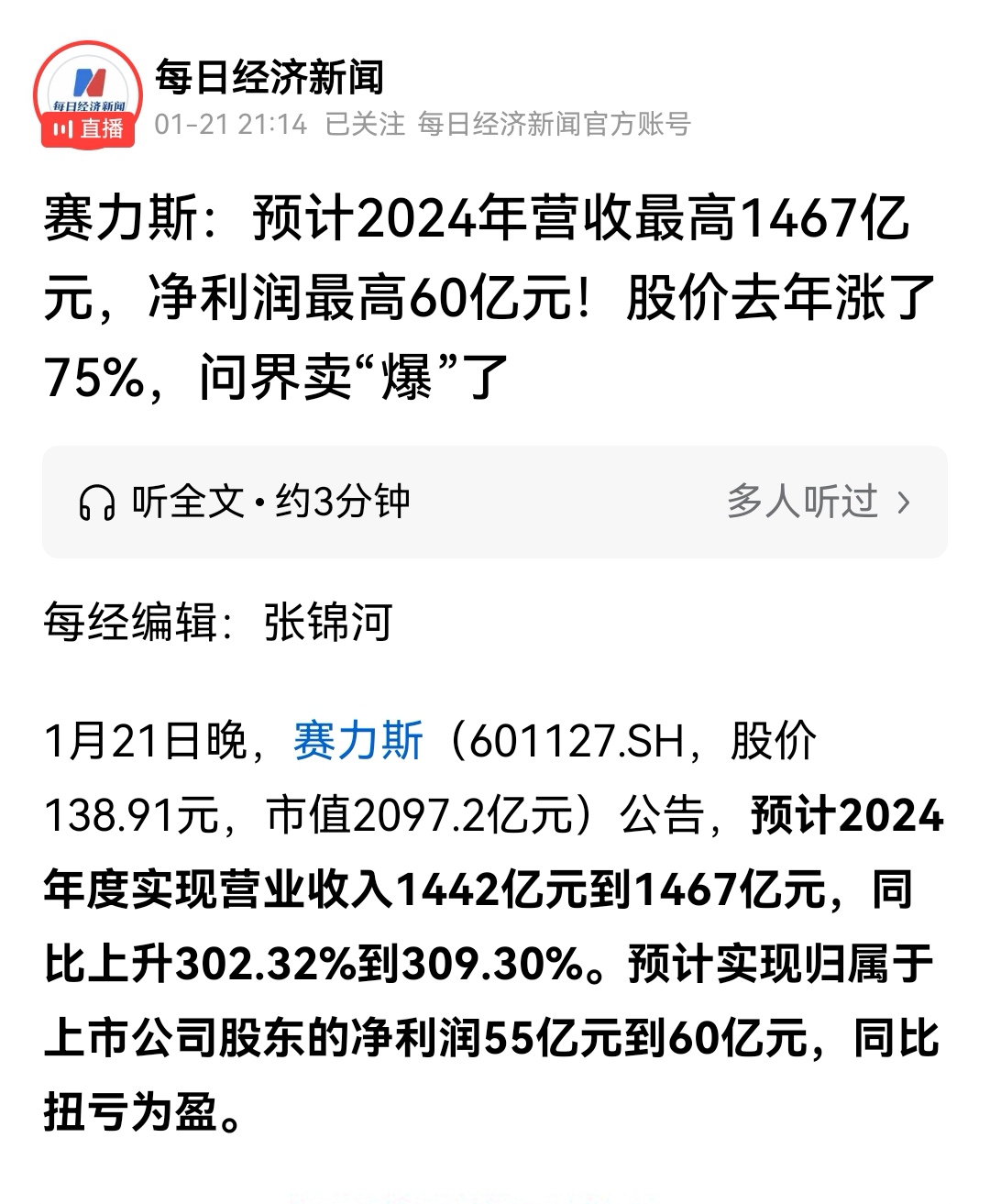Play the 听全文 audio version
Viewport: 990px width, 1204px height.
click(244, 503)
